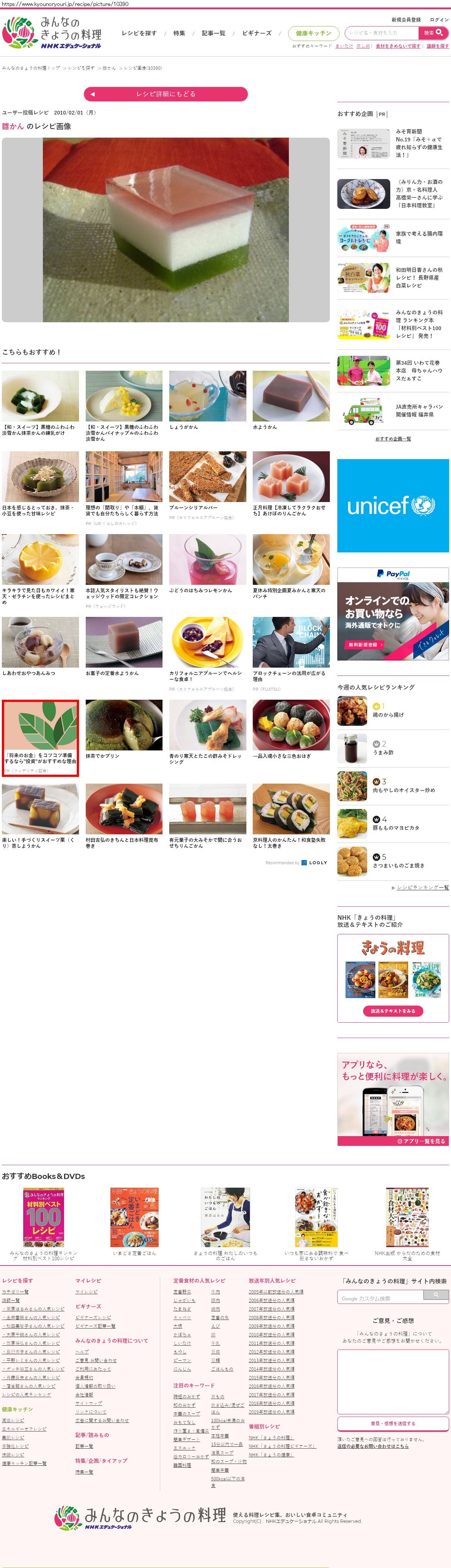The height and width of the screenshot is (1568, 451).
Task: Tap the pink 検索 search button
Action: (x=433, y=33)
